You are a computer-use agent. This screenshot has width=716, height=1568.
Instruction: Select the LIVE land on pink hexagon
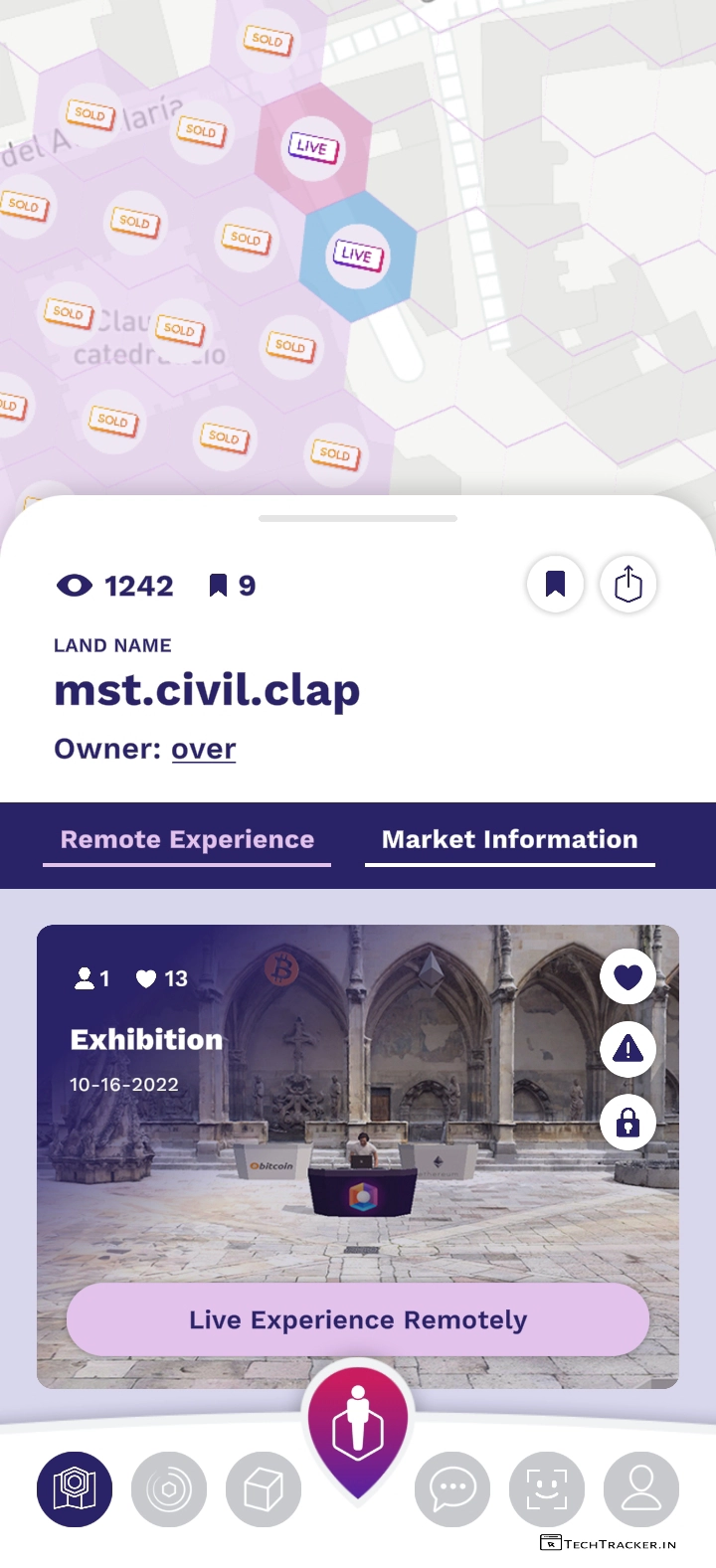click(312, 148)
